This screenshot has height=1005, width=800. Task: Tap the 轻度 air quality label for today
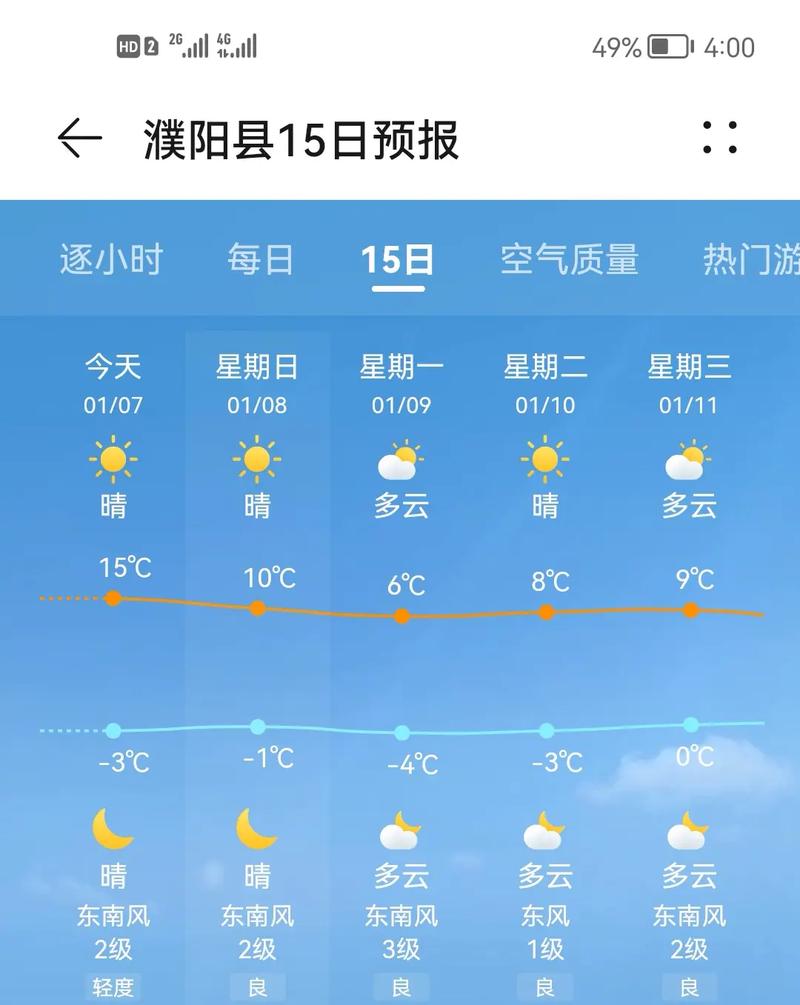click(x=113, y=987)
